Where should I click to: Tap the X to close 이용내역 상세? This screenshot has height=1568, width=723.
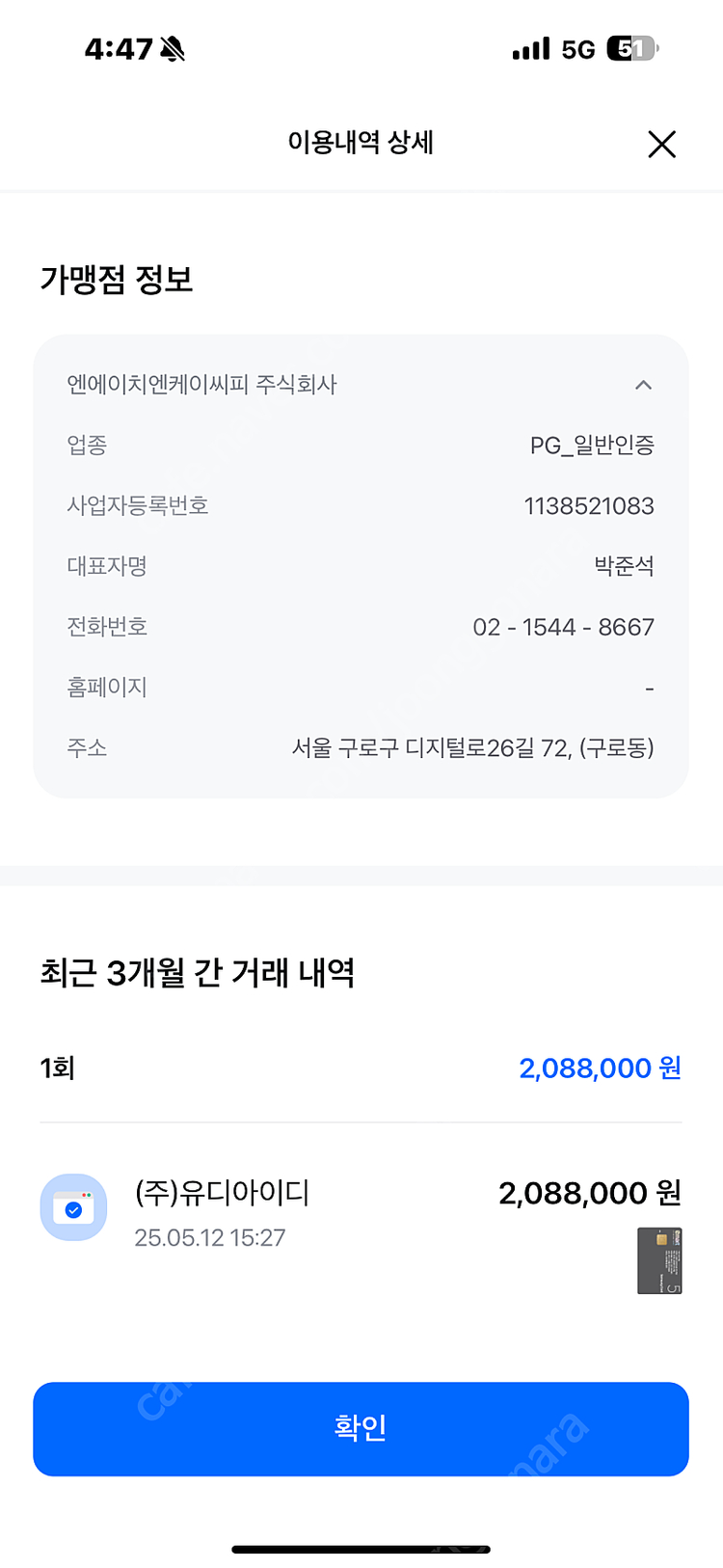(x=661, y=143)
